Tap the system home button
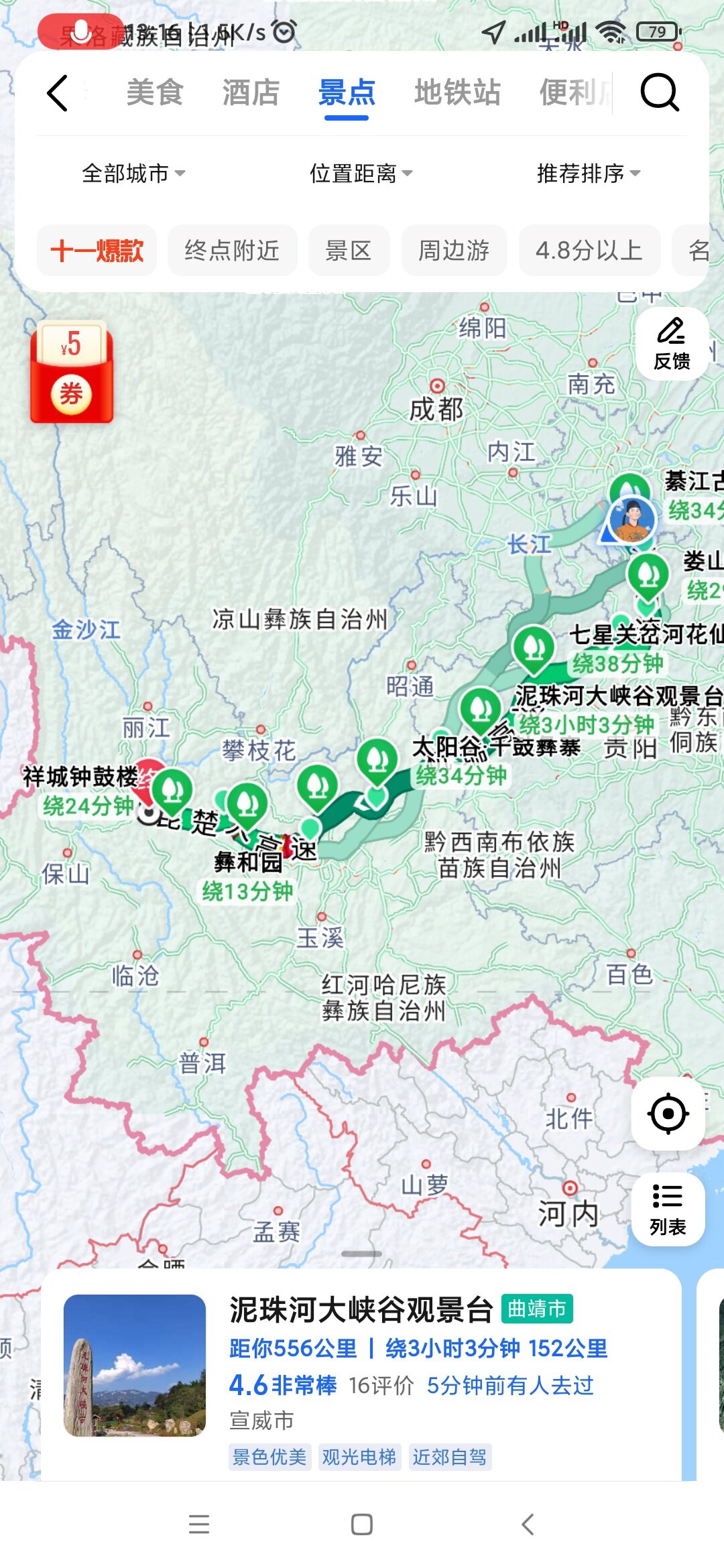Viewport: 724px width, 1568px height. click(x=362, y=1524)
